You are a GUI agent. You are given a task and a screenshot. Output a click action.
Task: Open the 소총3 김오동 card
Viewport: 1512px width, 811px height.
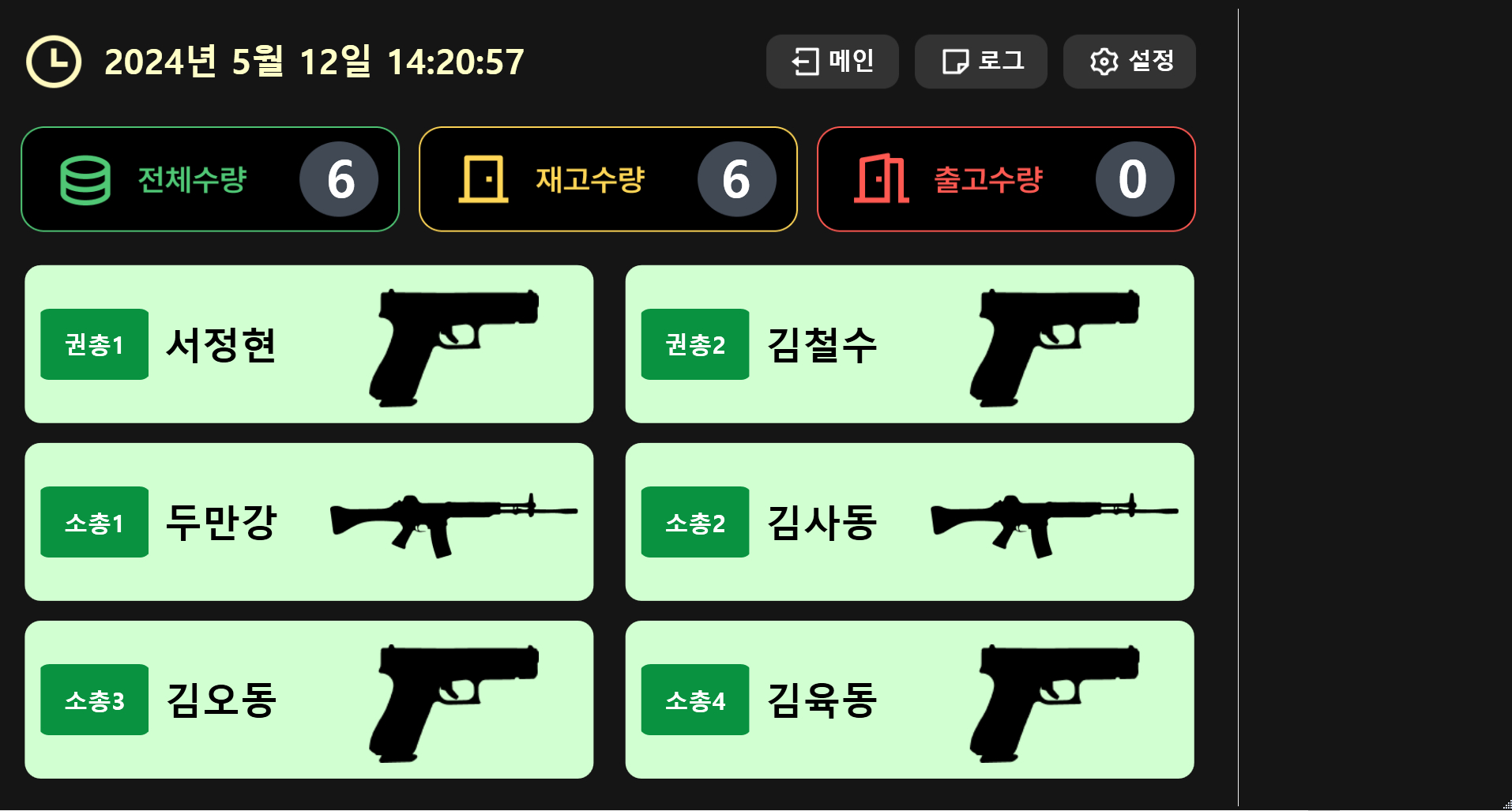[309, 700]
